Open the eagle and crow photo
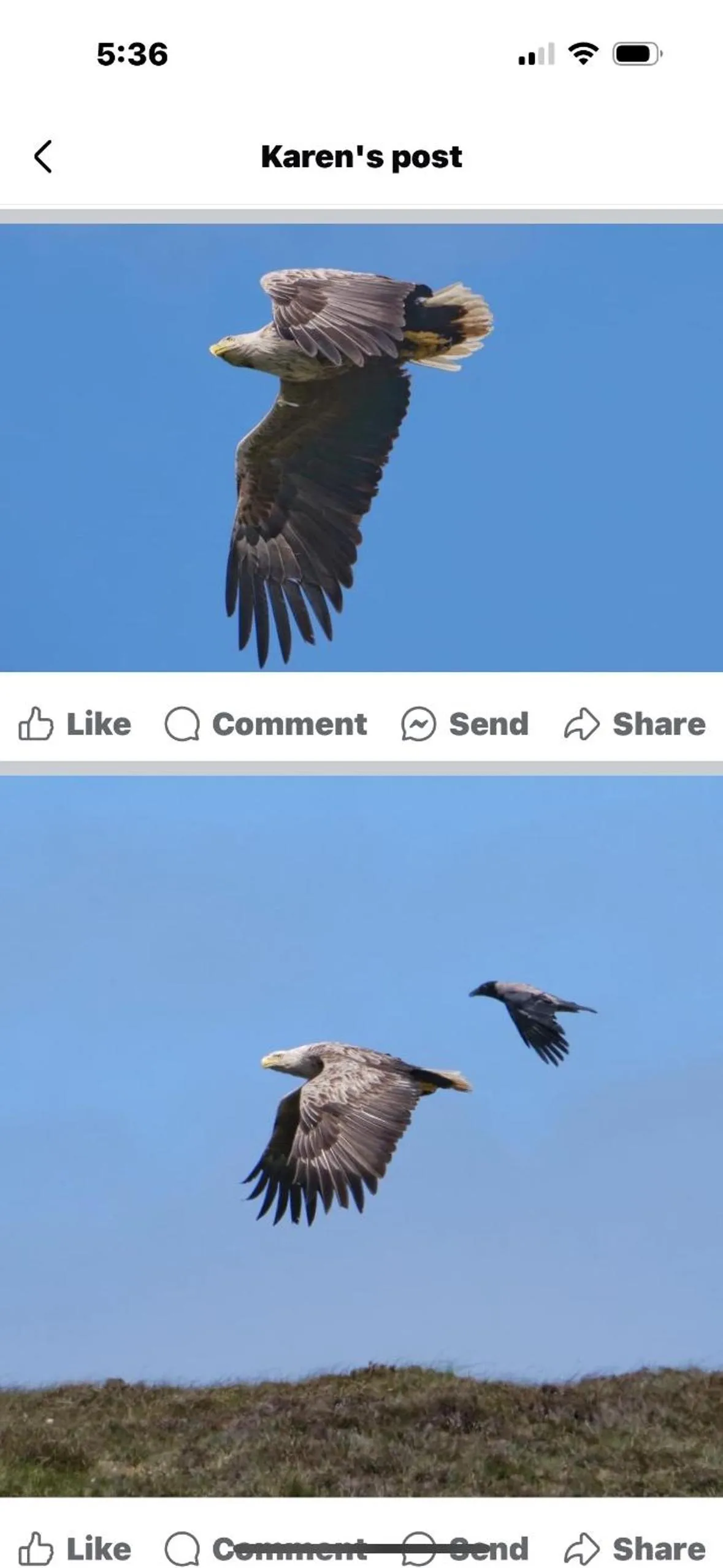The width and height of the screenshot is (723, 1568). (x=361, y=1135)
